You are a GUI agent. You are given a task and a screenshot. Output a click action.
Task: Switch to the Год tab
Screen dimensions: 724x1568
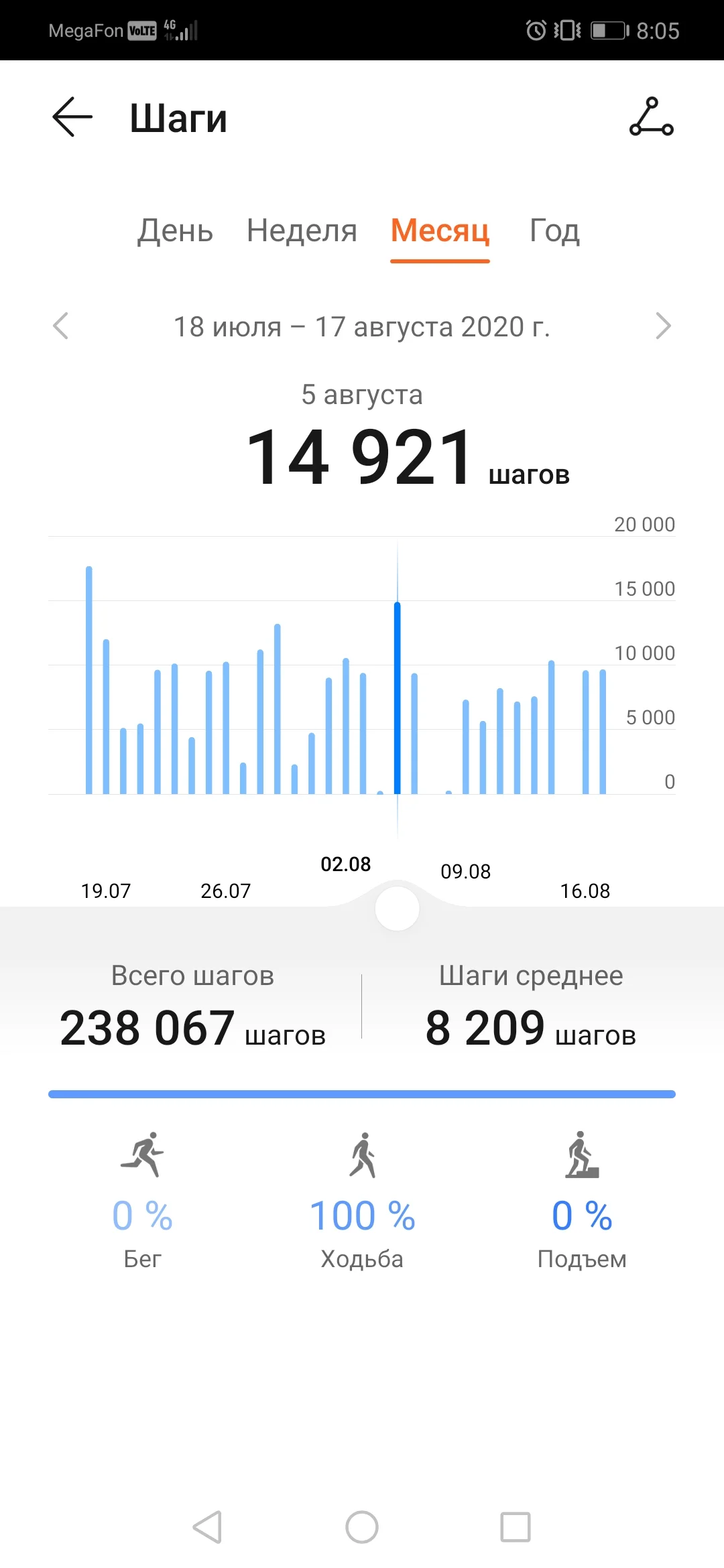554,231
